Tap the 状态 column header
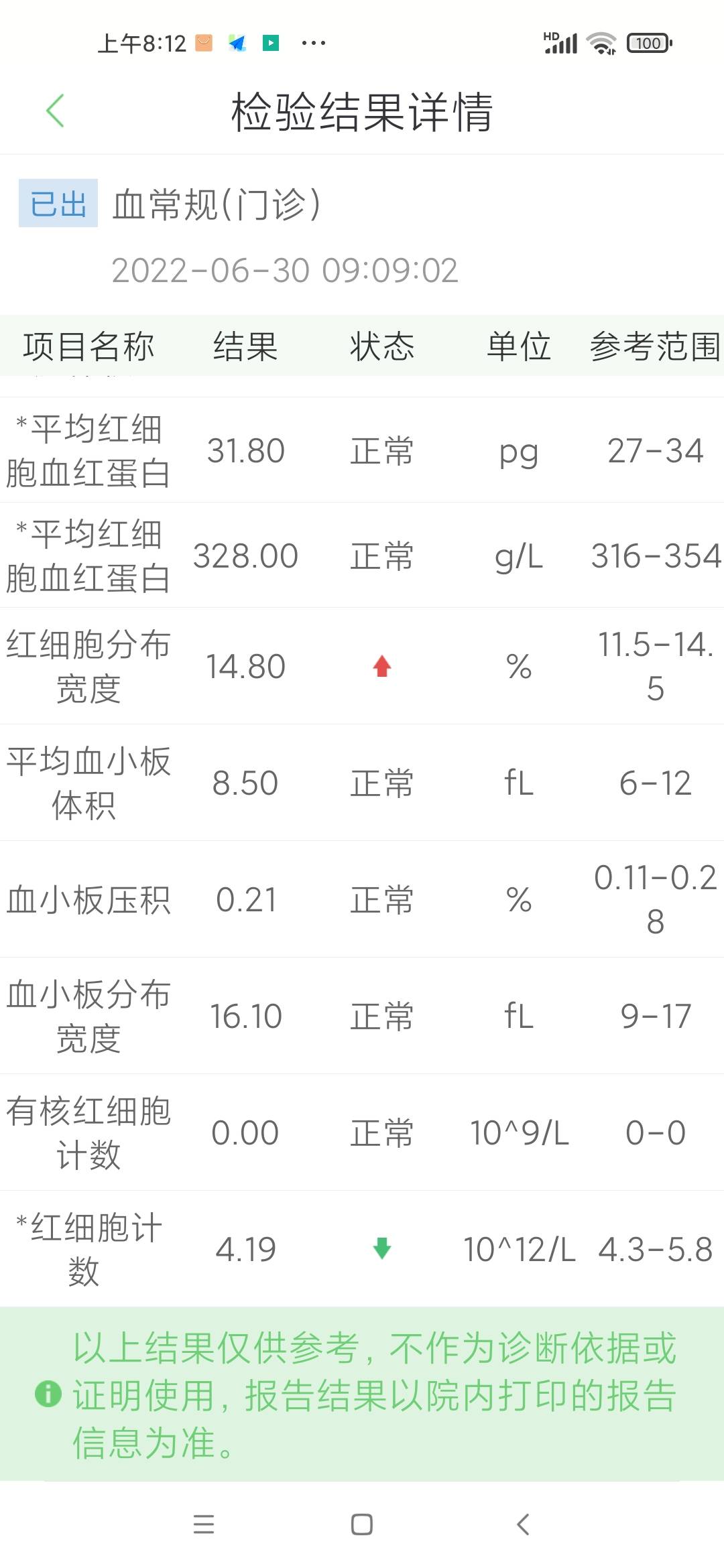The width and height of the screenshot is (724, 1568). [x=381, y=346]
